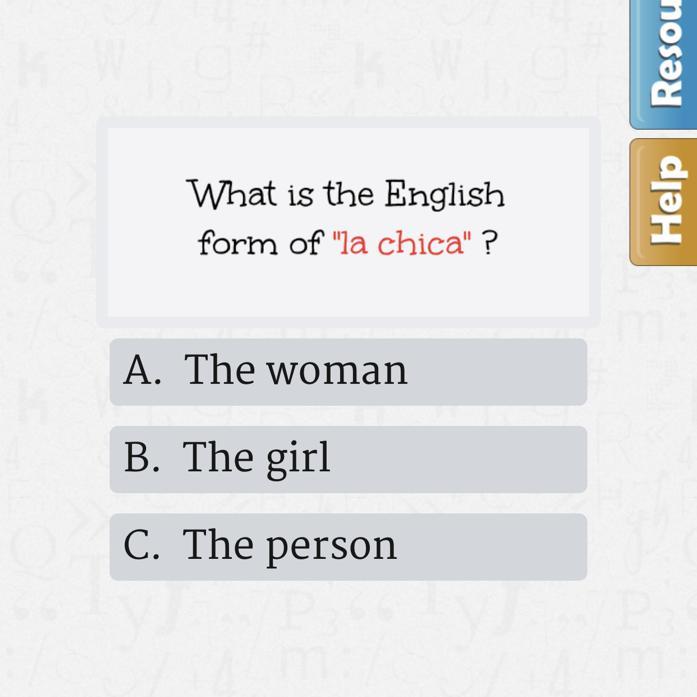Image resolution: width=697 pixels, height=697 pixels.
Task: Open the Help side tab
Action: 664,202
